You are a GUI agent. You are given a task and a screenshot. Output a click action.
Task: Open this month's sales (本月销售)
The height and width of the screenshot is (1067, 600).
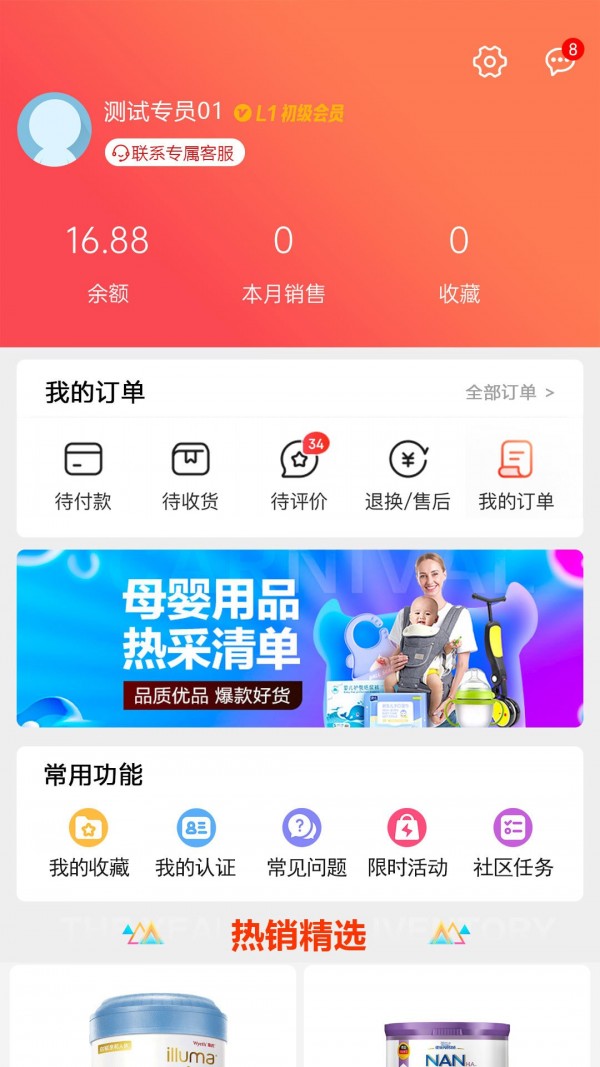click(283, 262)
